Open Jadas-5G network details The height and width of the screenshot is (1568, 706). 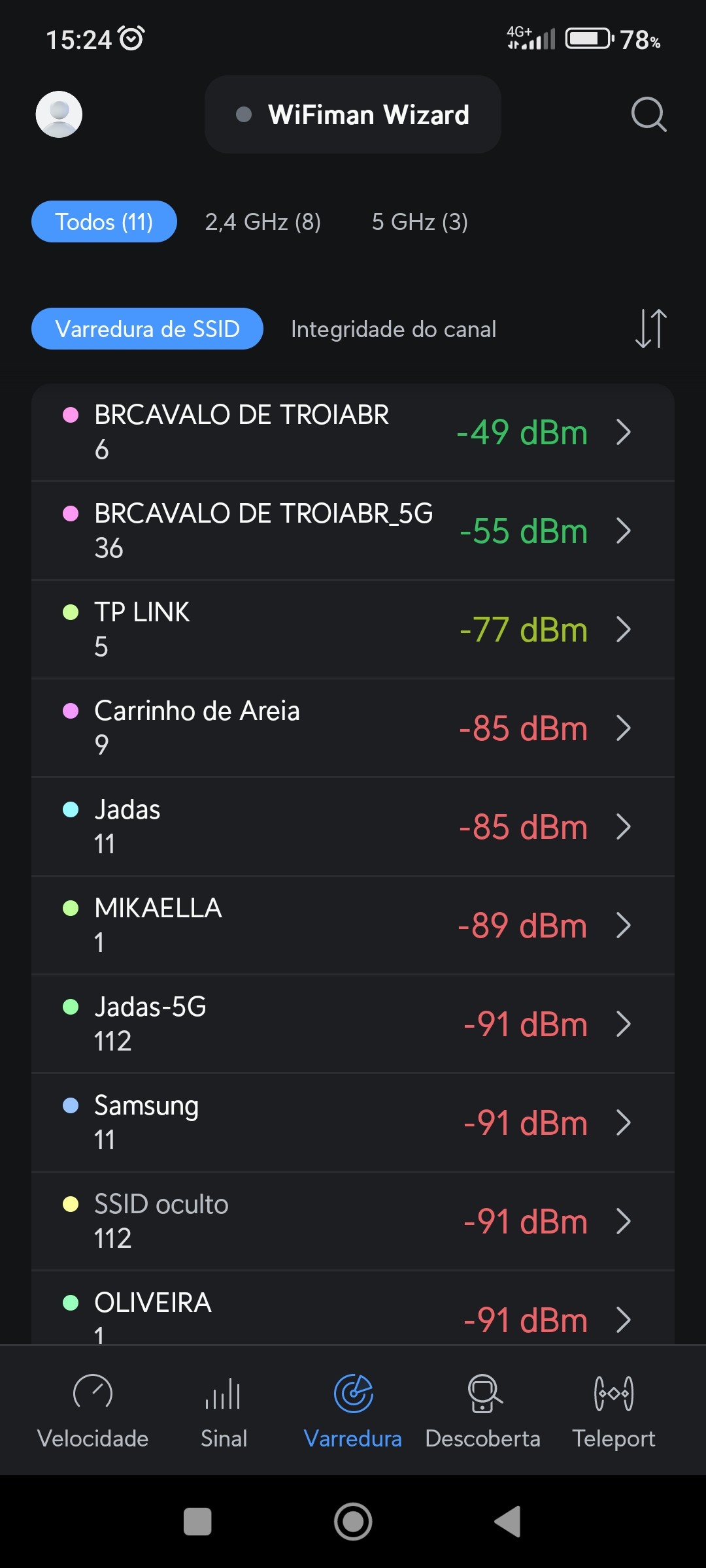click(x=353, y=1024)
